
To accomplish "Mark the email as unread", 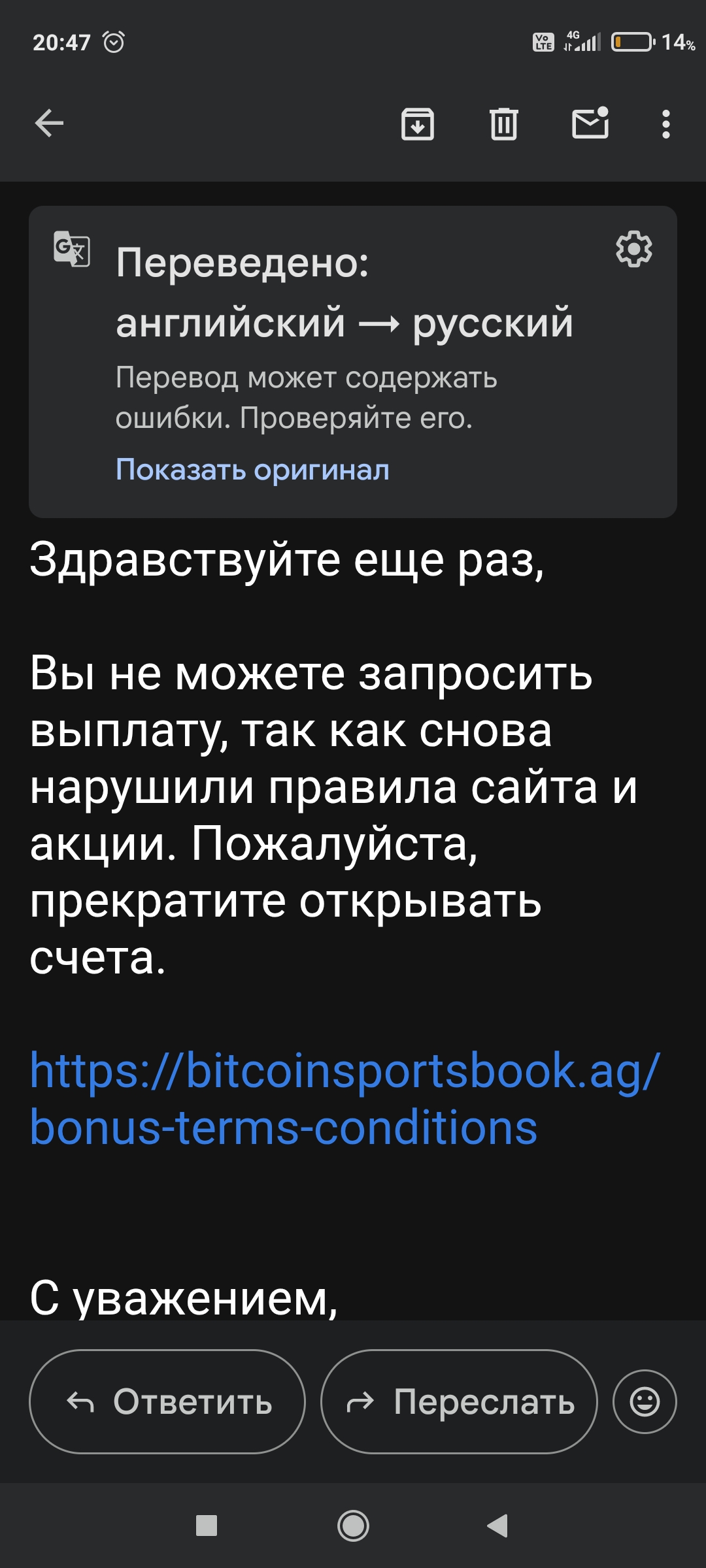I will click(590, 123).
